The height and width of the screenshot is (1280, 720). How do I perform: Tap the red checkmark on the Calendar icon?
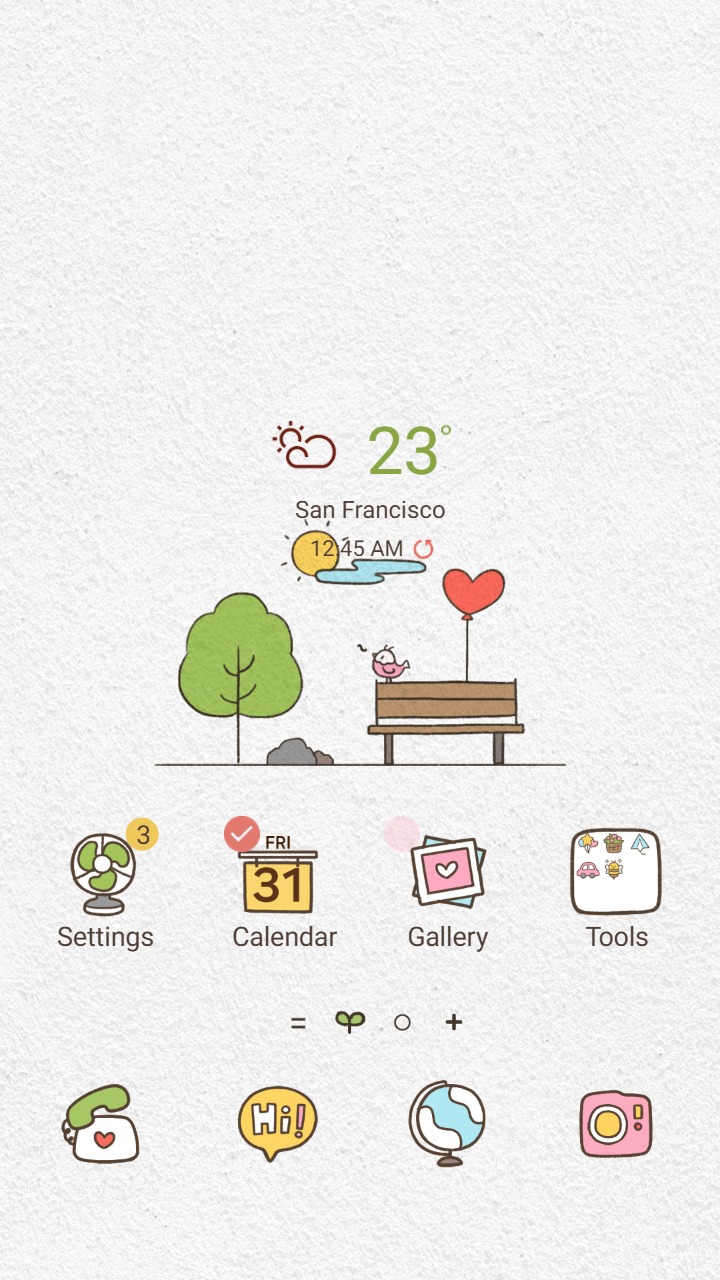click(240, 832)
